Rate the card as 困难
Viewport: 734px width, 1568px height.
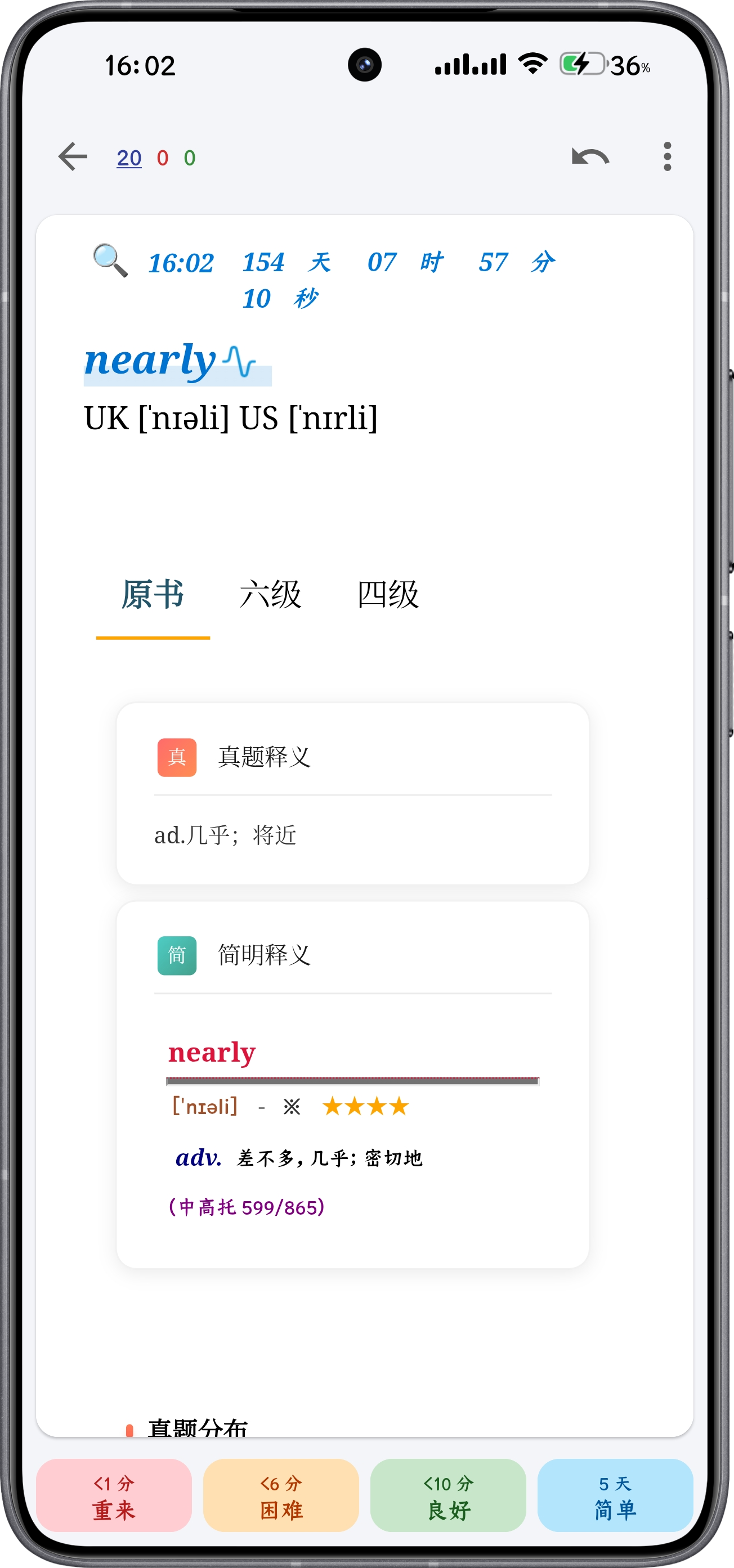pos(281,1496)
